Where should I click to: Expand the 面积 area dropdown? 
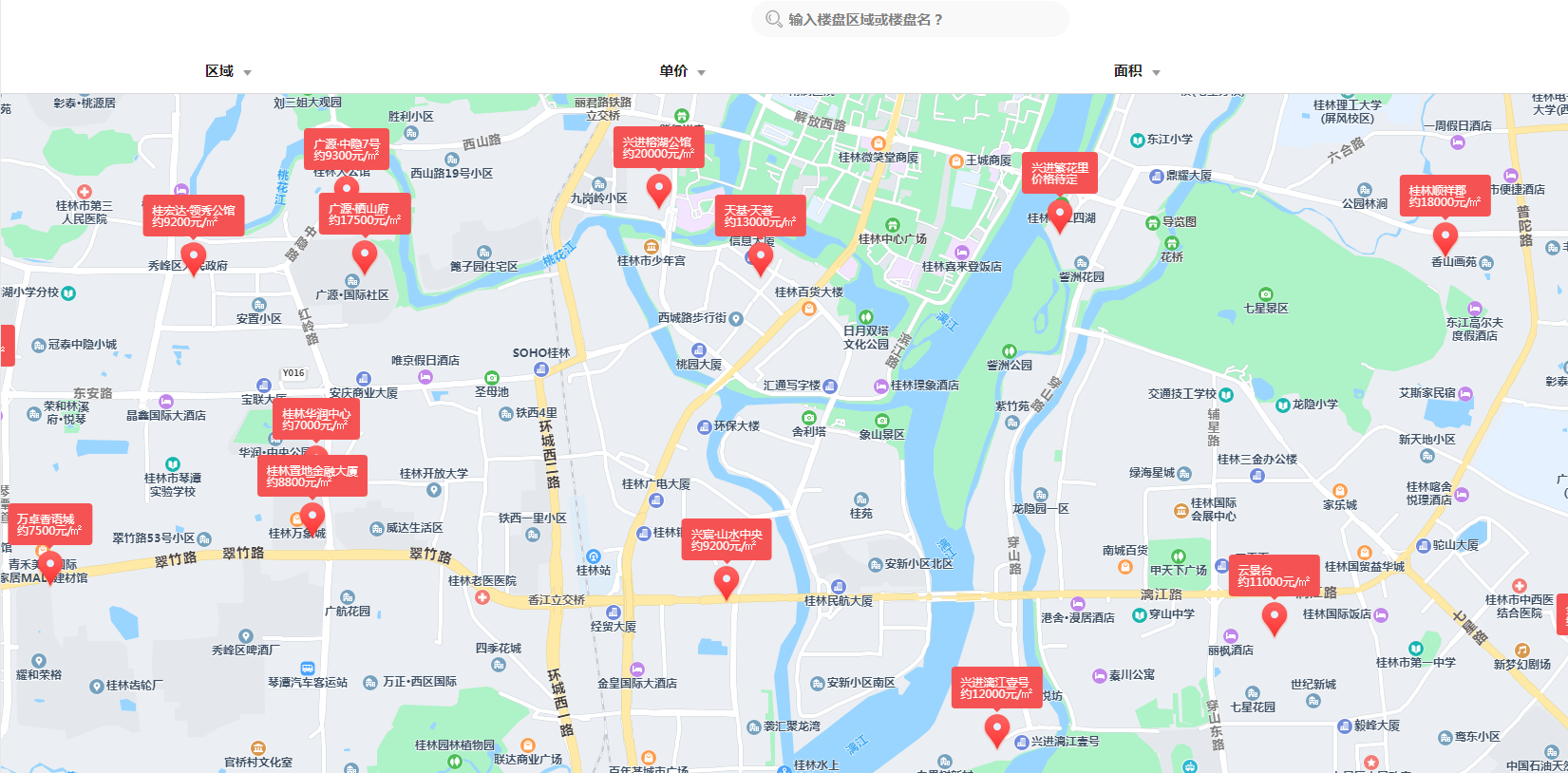point(1136,71)
